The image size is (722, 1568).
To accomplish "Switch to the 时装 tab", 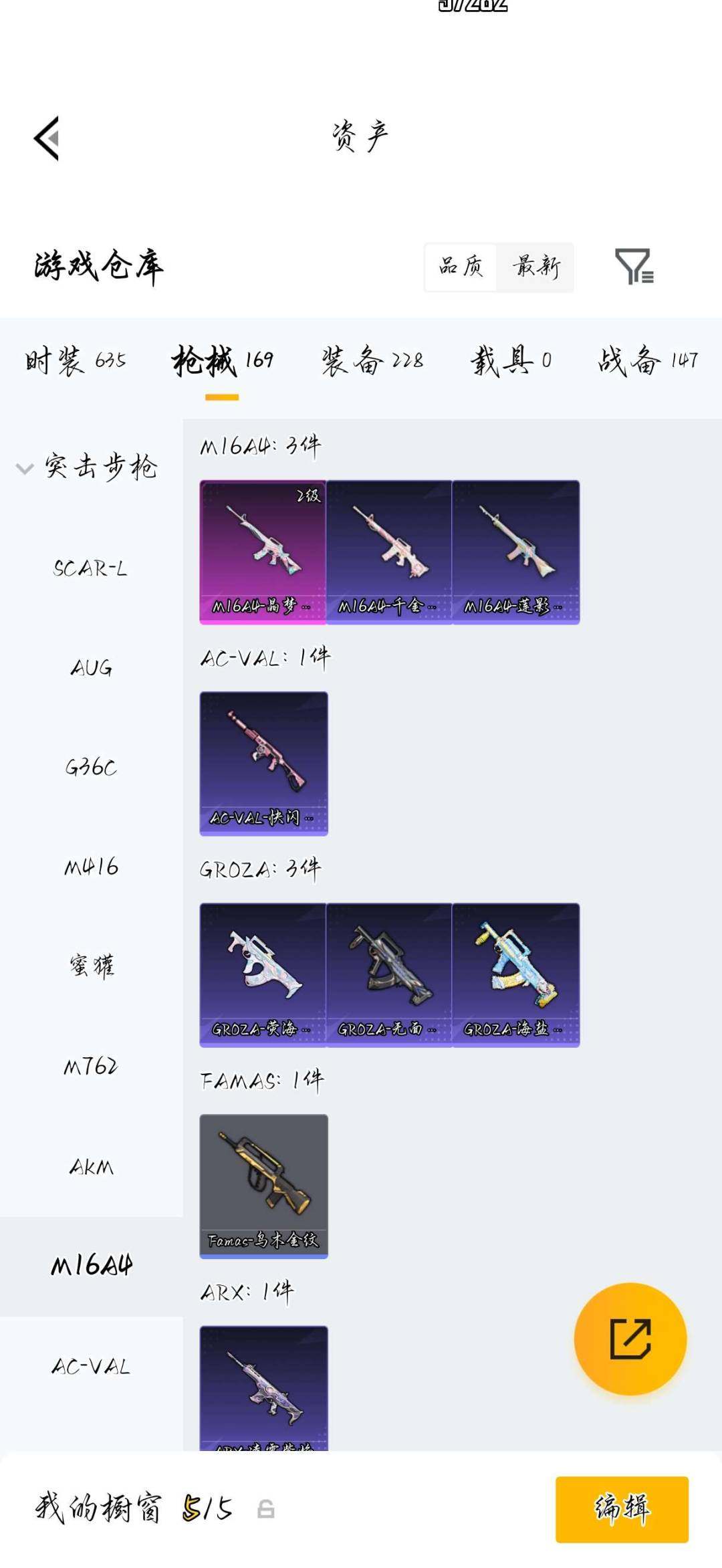I will click(x=75, y=361).
